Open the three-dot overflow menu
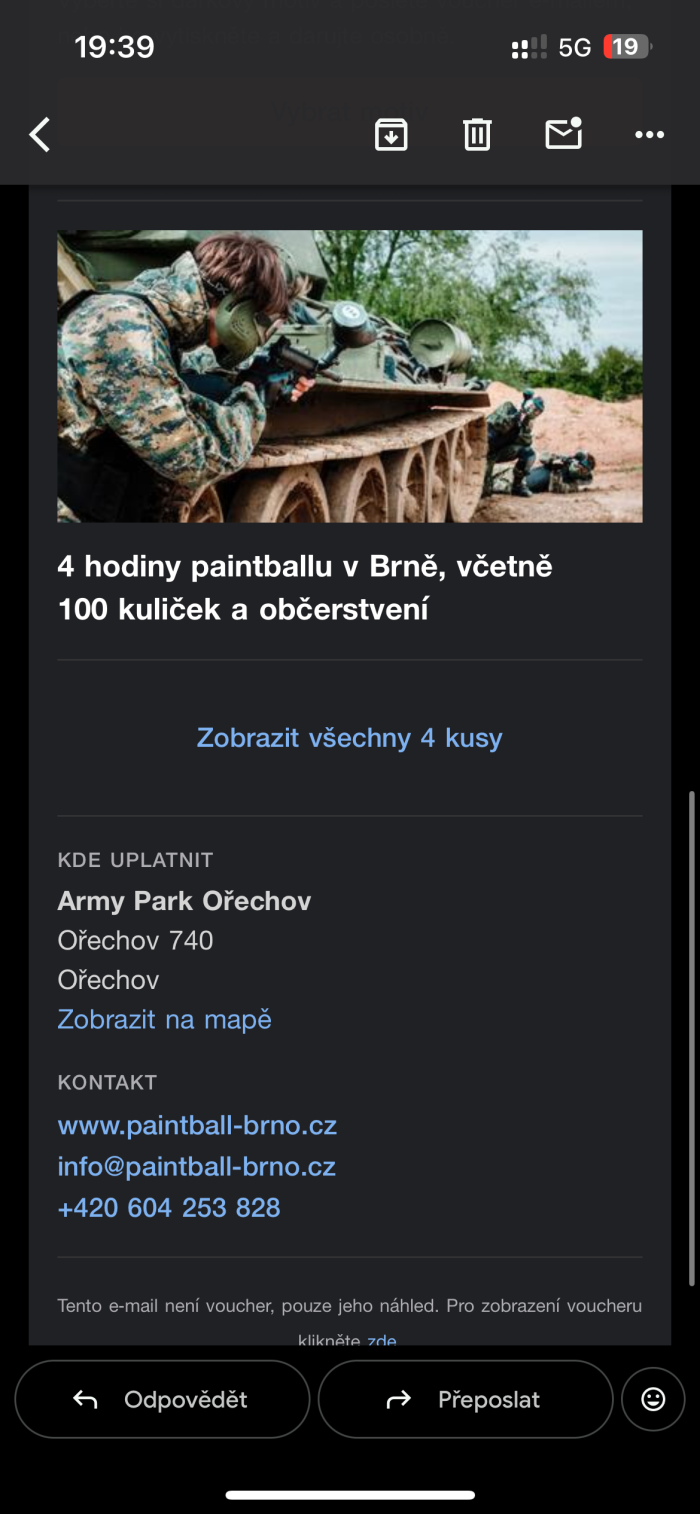The width and height of the screenshot is (700, 1514). [649, 134]
